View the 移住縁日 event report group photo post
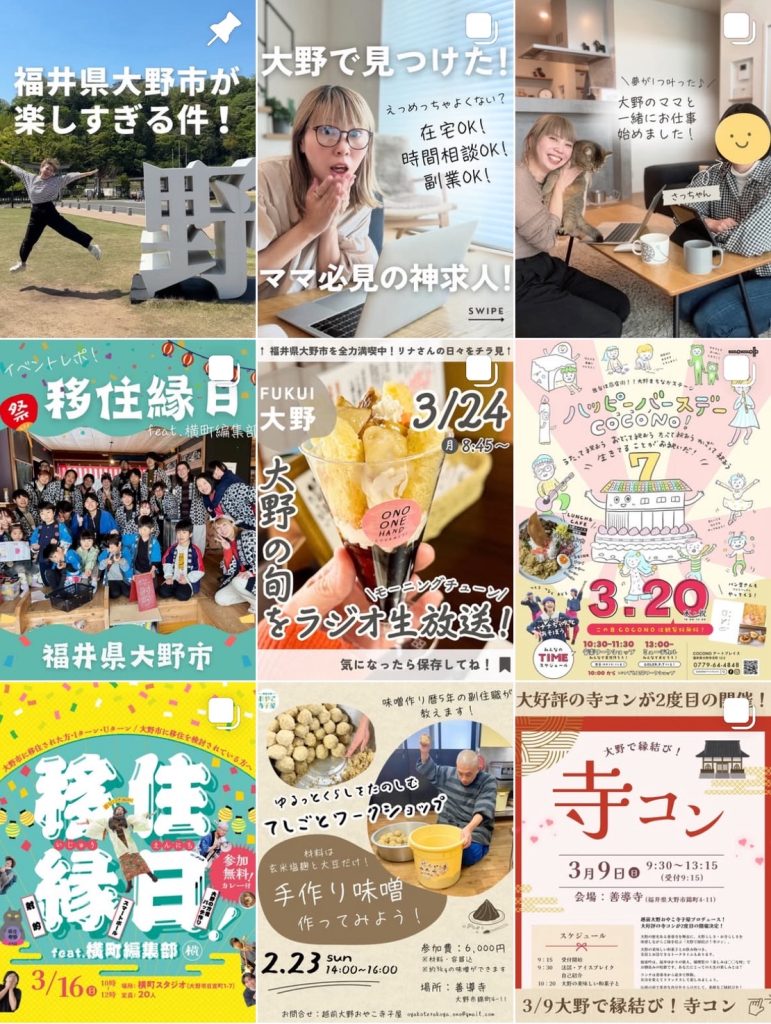771x1024 pixels. point(127,510)
